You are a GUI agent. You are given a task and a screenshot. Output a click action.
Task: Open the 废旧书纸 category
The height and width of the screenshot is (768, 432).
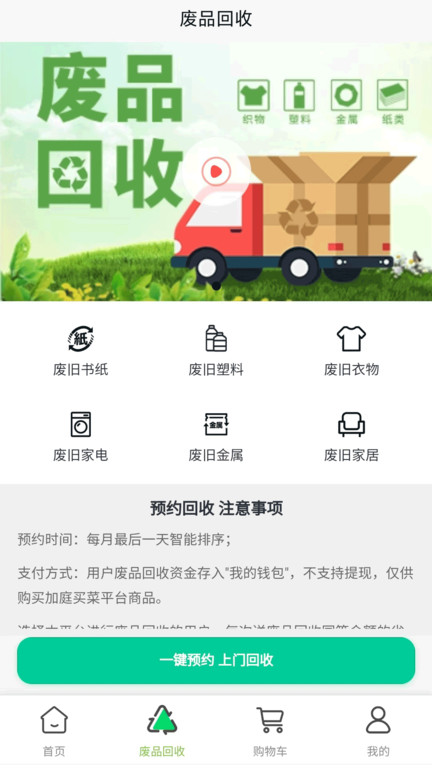click(81, 351)
